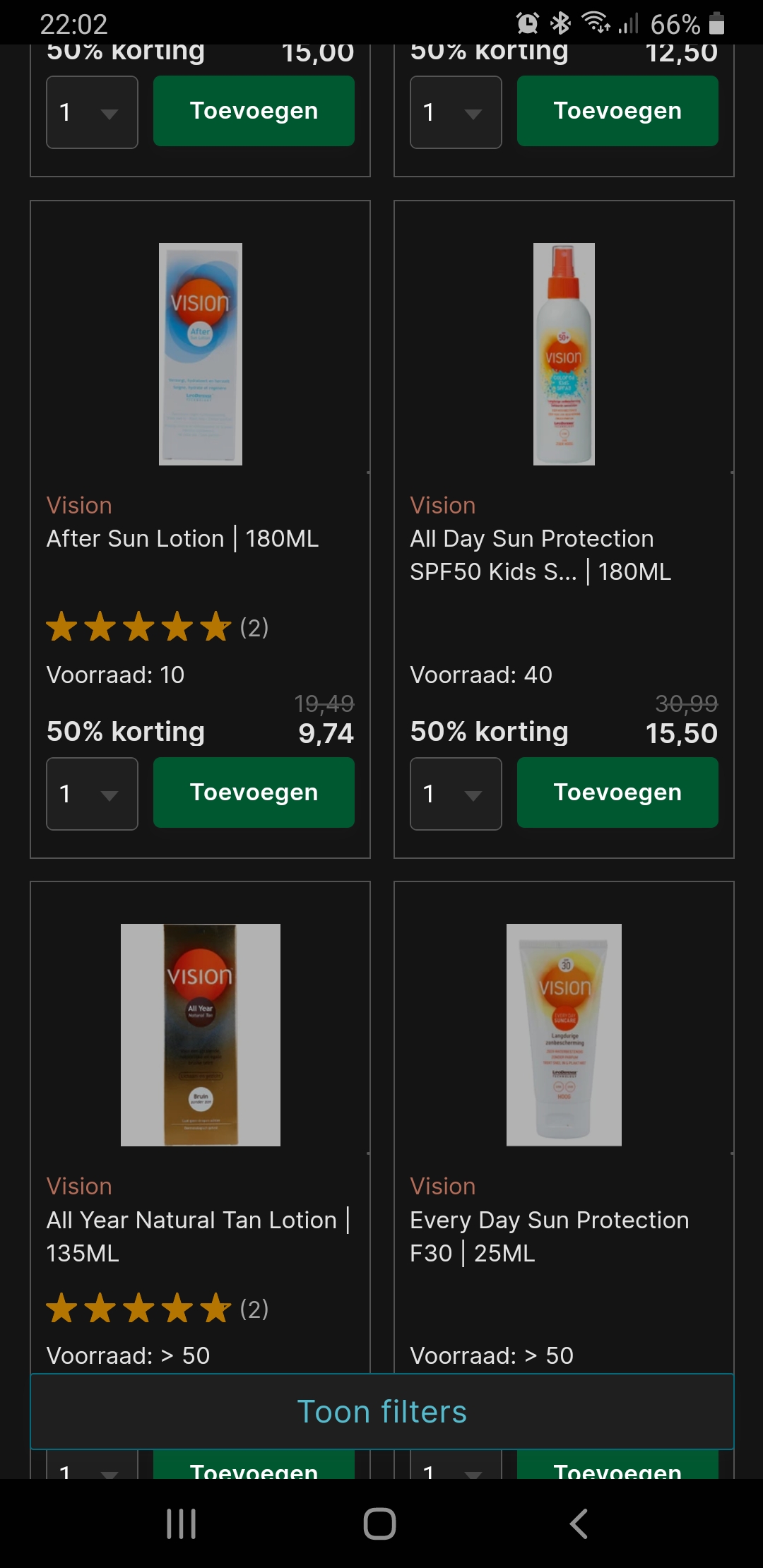Open Every Day Sun Protection F30 product
This screenshot has height=1568, width=763.
(564, 1035)
